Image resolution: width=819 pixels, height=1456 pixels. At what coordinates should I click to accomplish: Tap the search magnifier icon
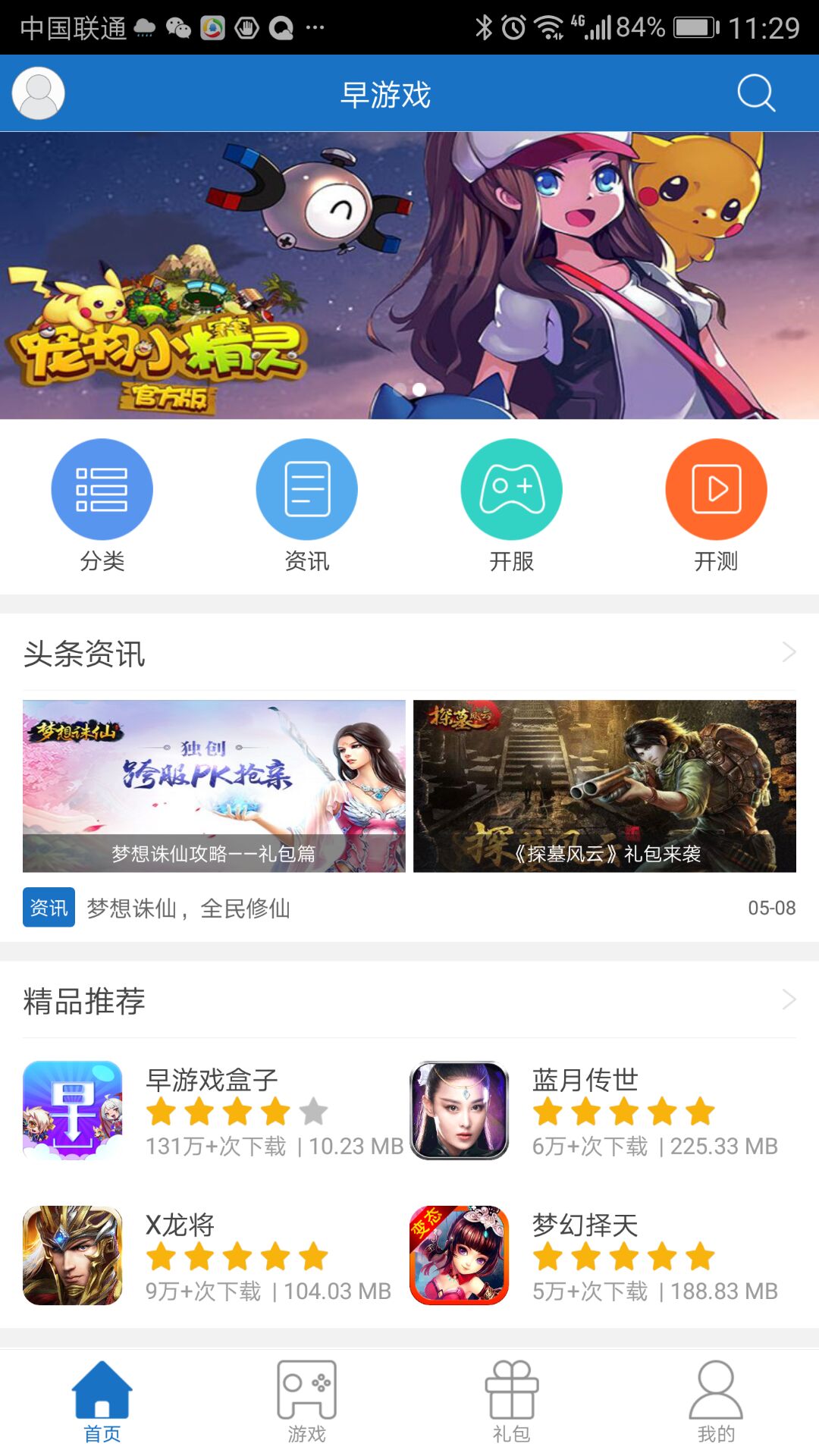[x=755, y=93]
